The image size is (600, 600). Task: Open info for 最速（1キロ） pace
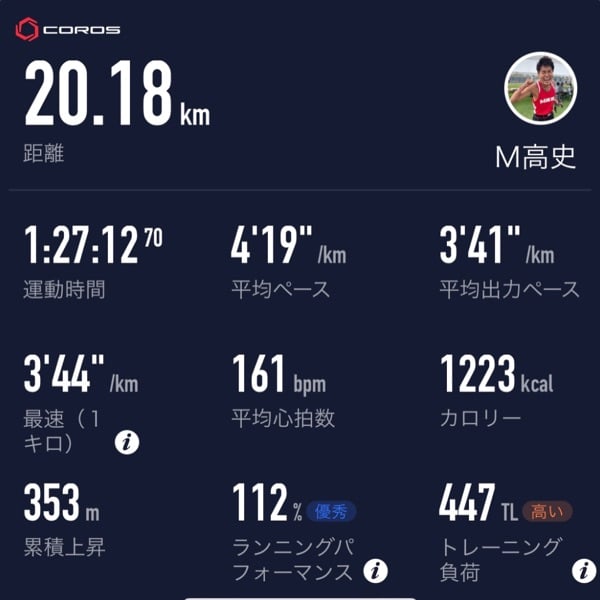pyautogui.click(x=126, y=442)
